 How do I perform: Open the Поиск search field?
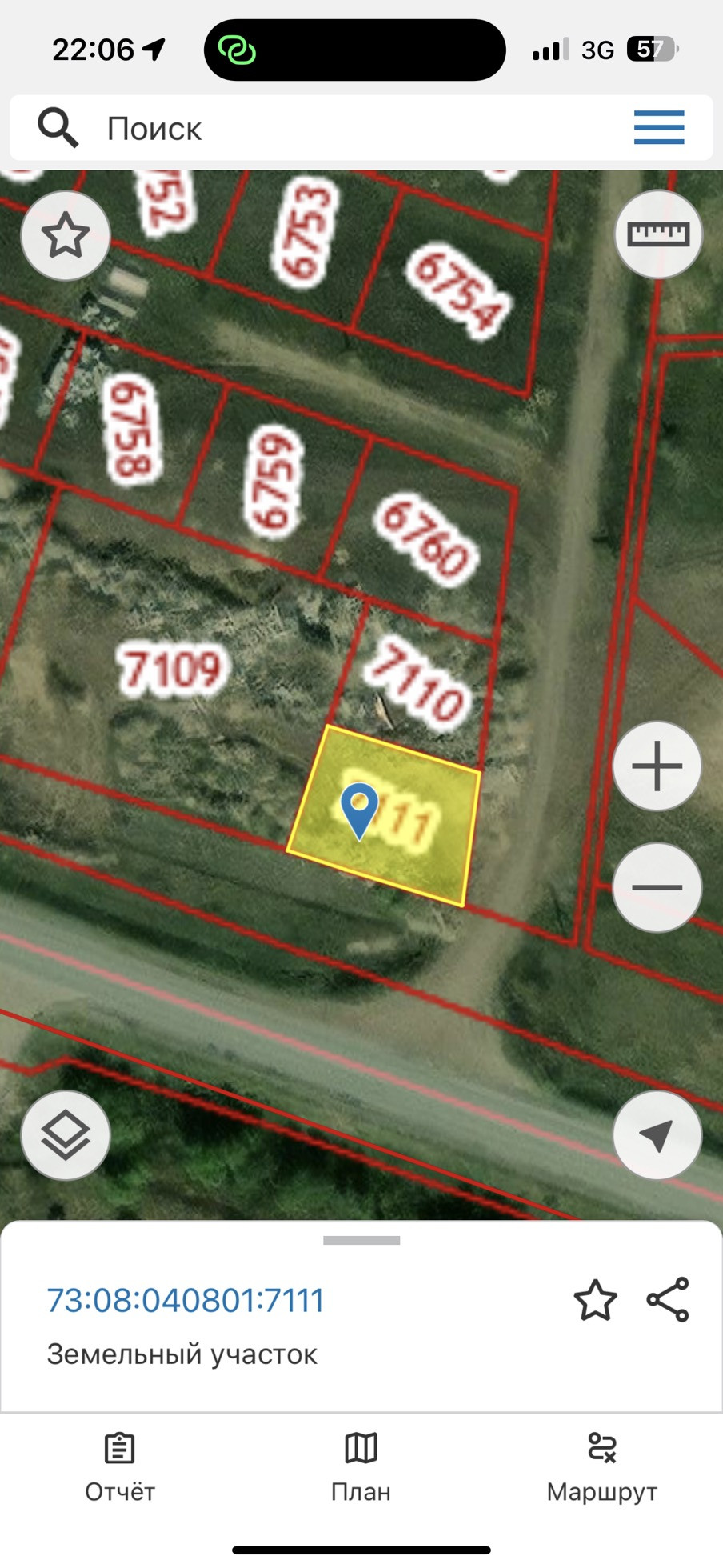click(320, 128)
